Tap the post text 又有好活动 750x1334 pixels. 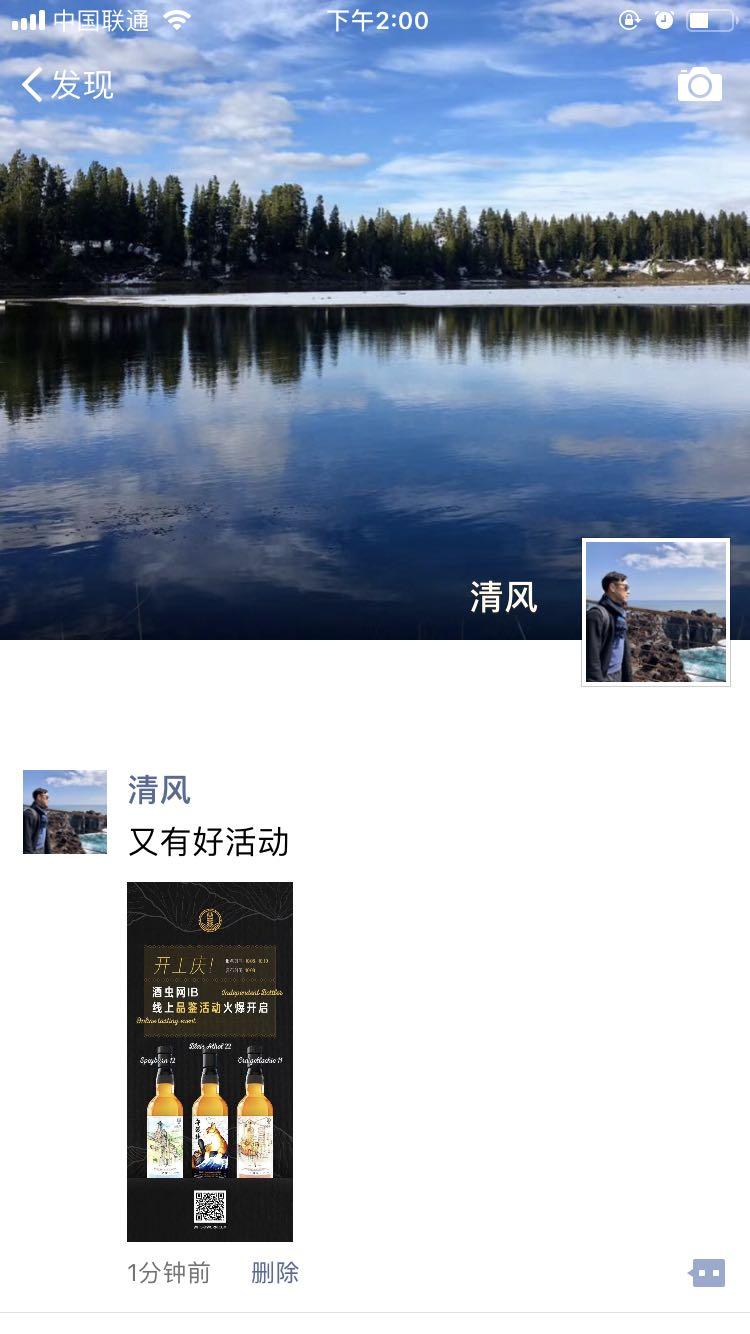pyautogui.click(x=209, y=843)
